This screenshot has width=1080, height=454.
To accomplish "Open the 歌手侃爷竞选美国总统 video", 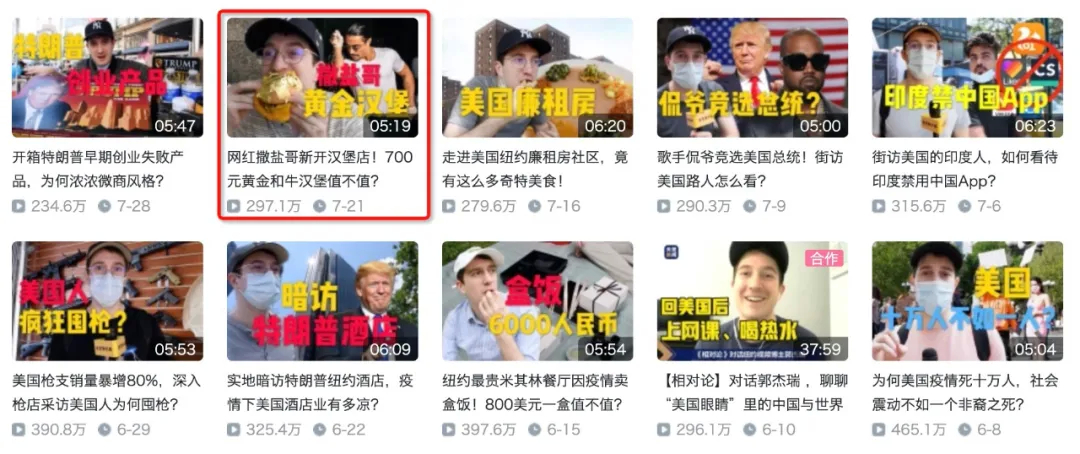I will (752, 77).
